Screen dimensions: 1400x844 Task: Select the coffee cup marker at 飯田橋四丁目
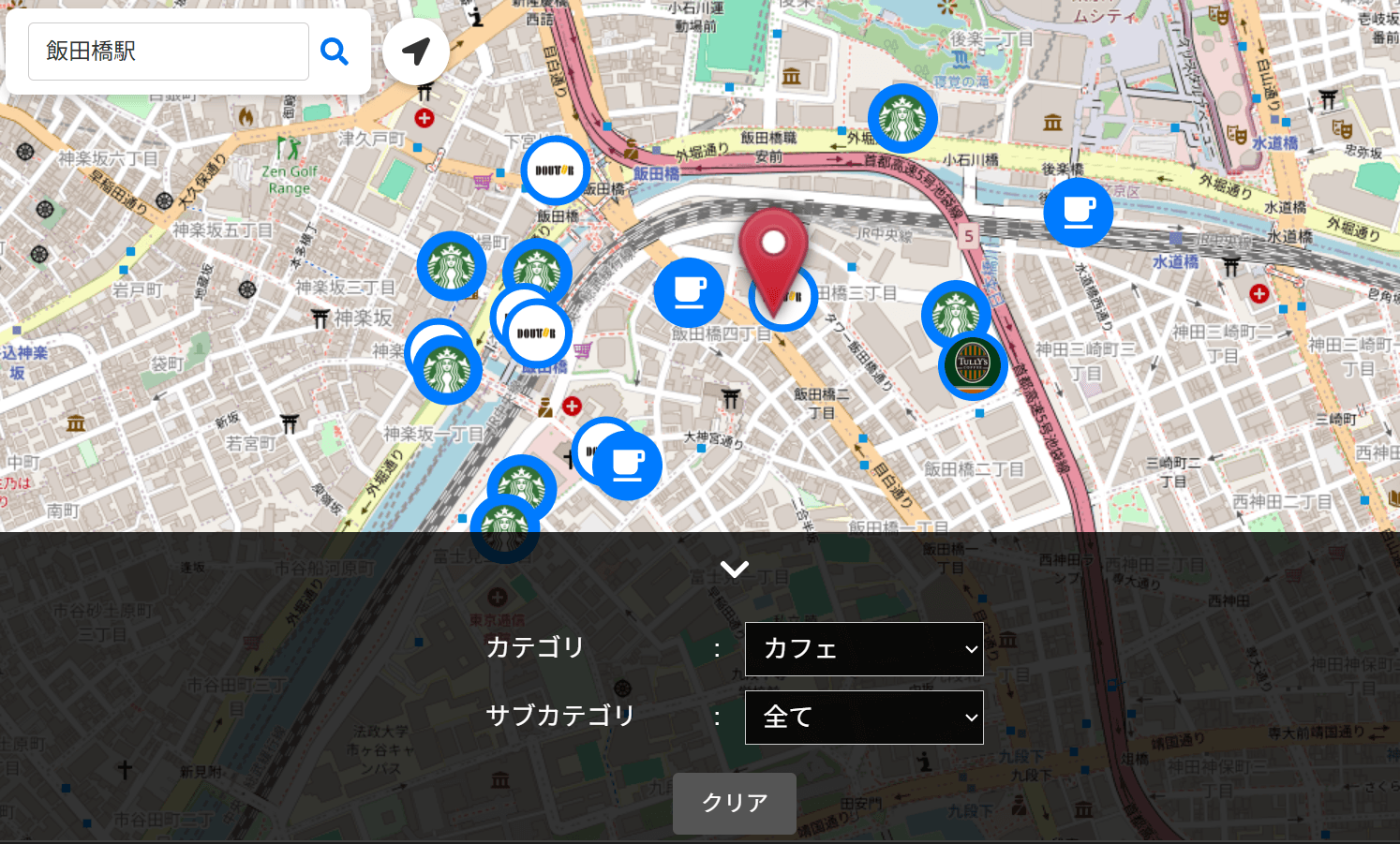(689, 293)
